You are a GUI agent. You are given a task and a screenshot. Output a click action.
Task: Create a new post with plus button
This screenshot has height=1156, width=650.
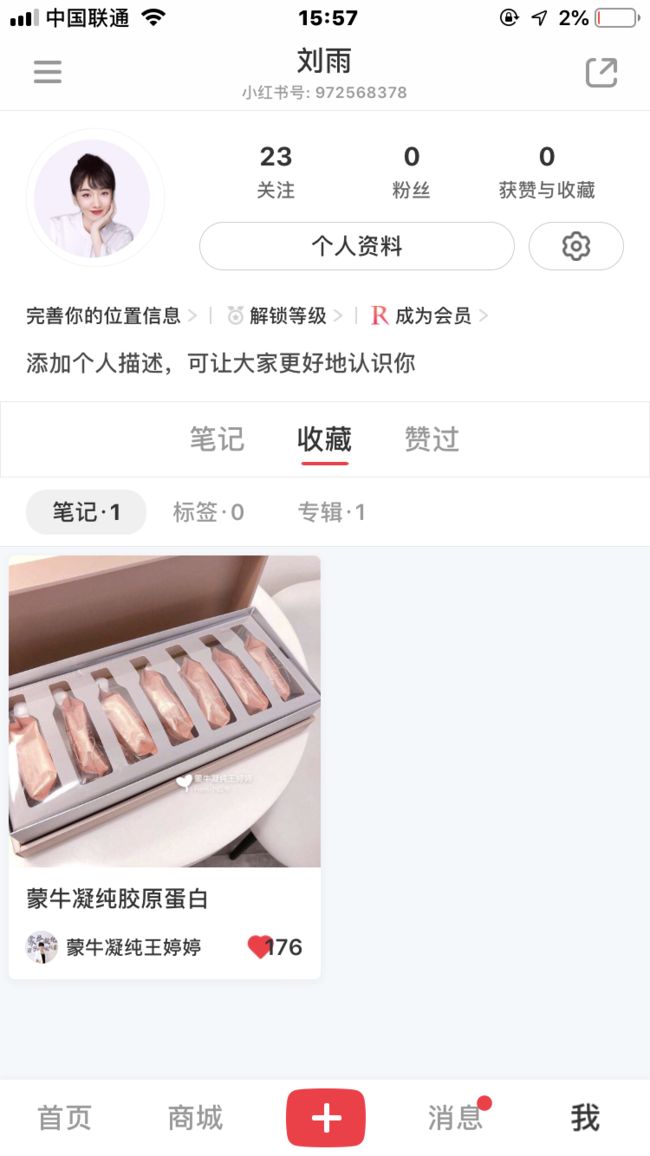click(326, 1118)
